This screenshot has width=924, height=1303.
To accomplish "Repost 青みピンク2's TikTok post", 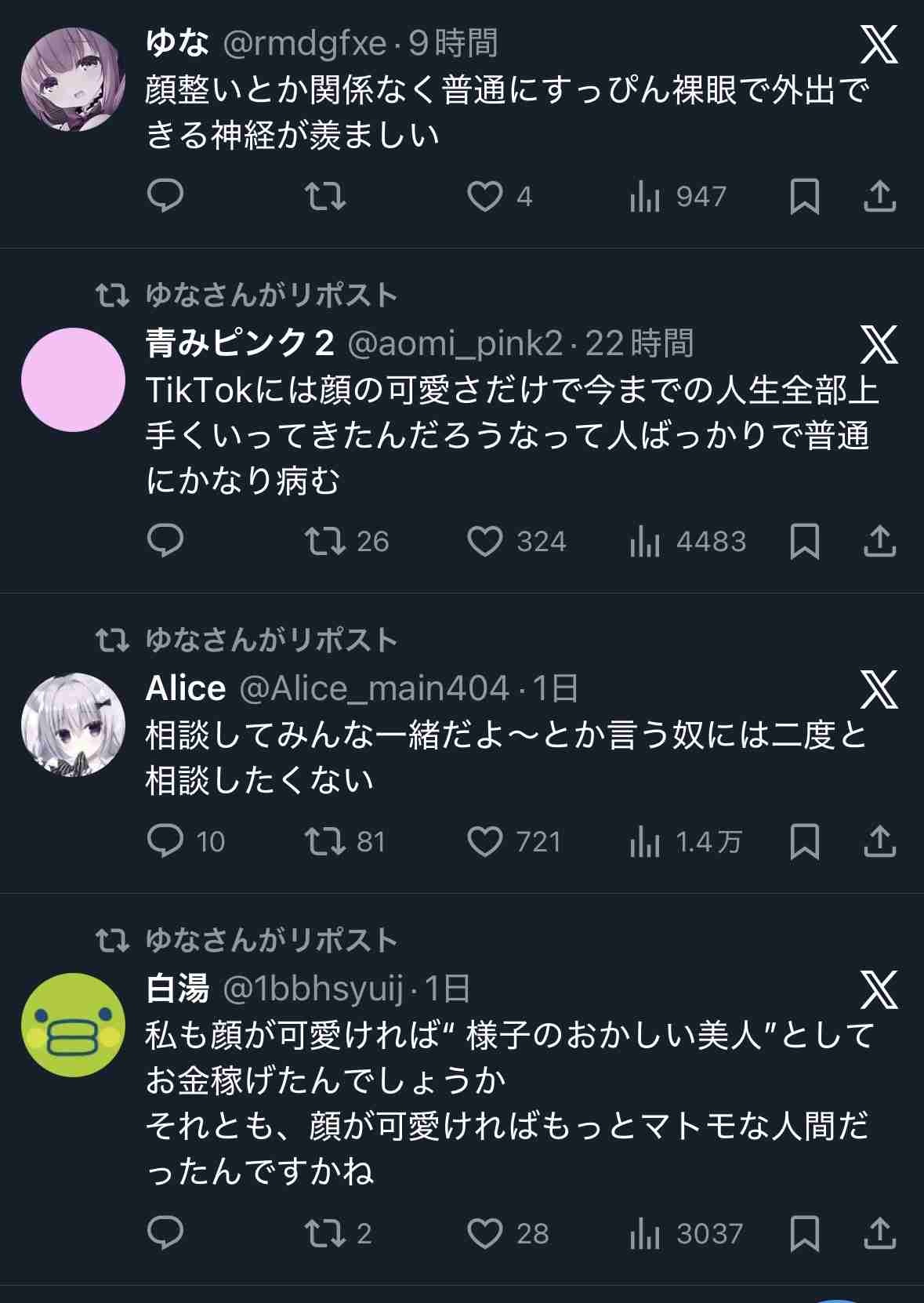I will [325, 541].
